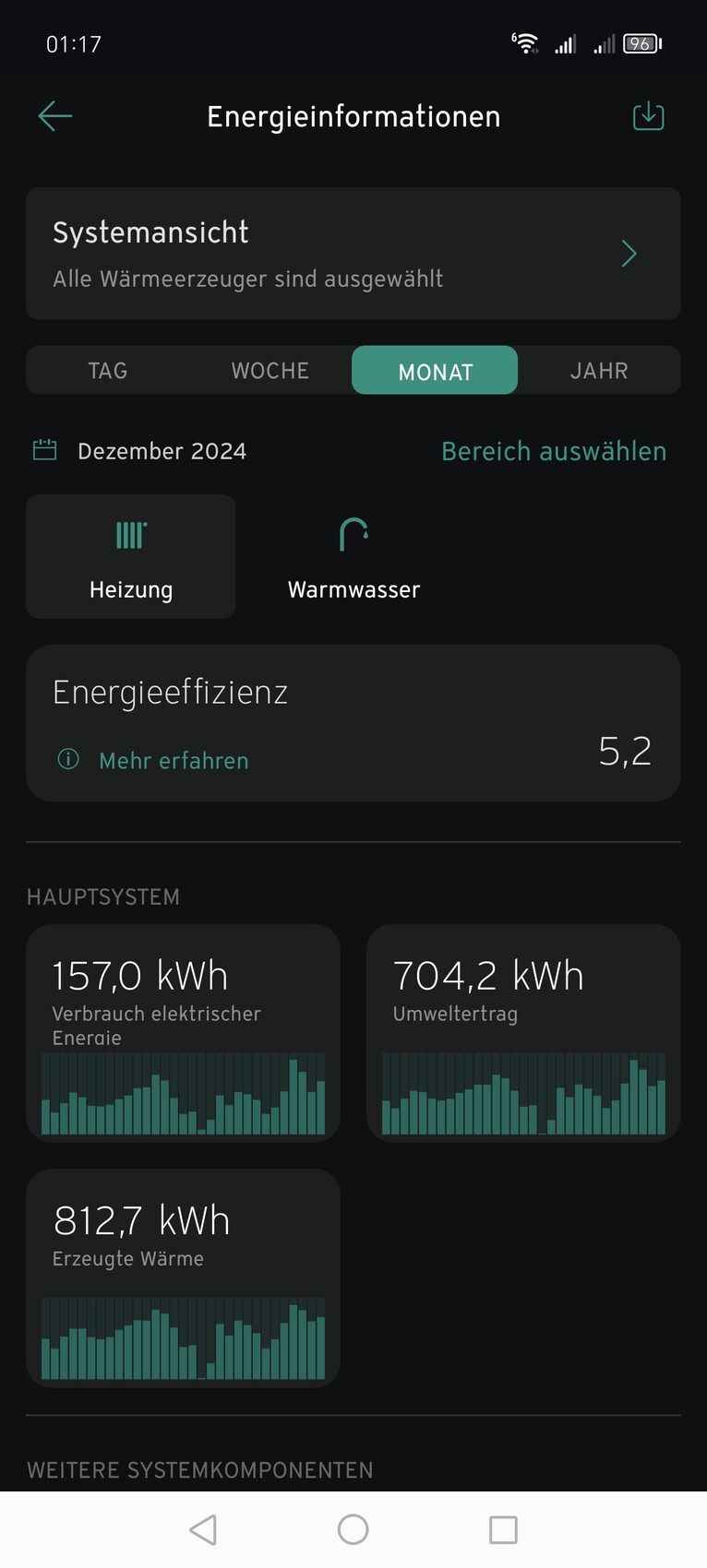Tap the system home button
The image size is (707, 1568).
(x=353, y=1529)
